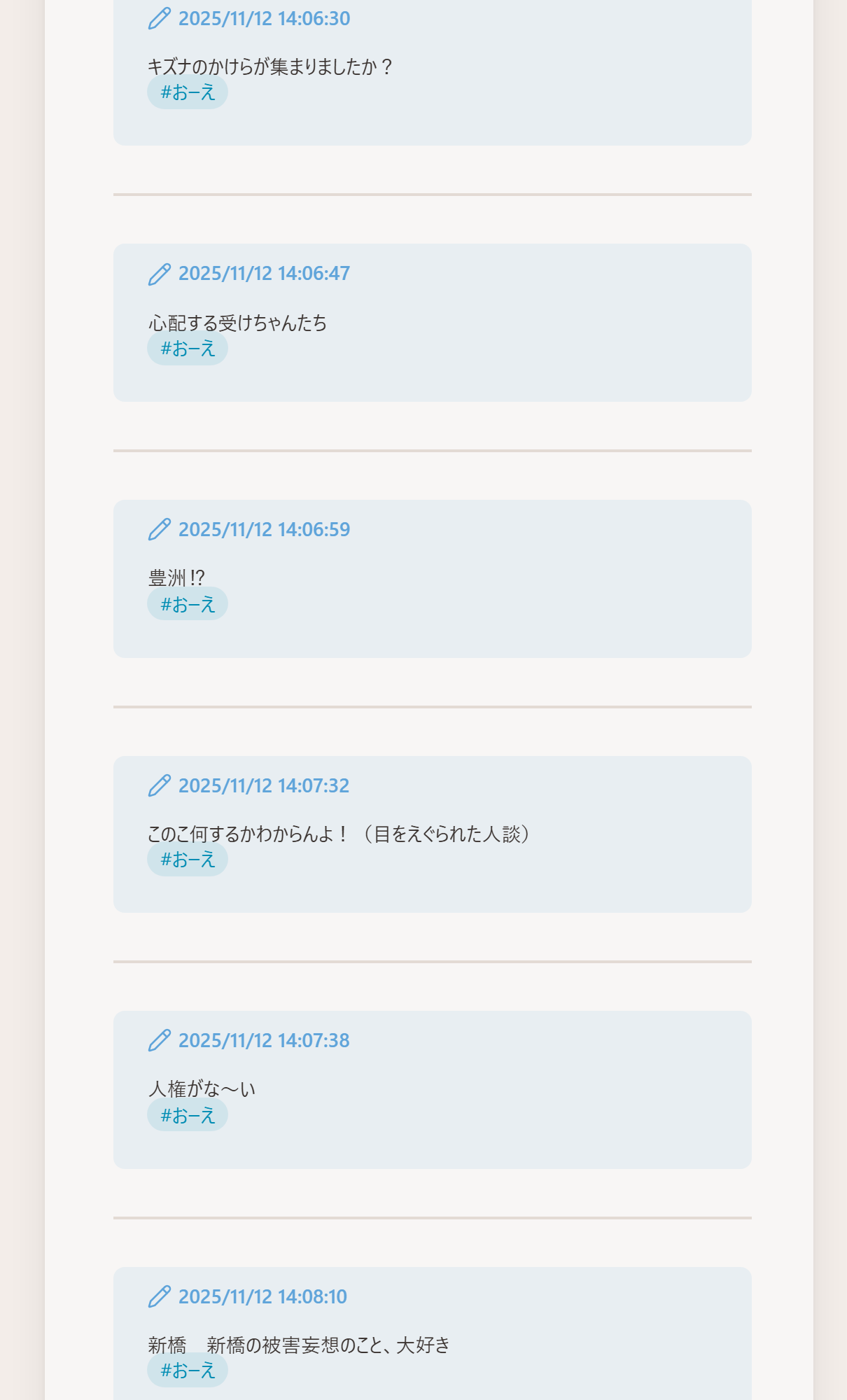Image resolution: width=847 pixels, height=1400 pixels.
Task: Tap the #おーえ tag under 豊洲!? post
Action: tap(188, 604)
